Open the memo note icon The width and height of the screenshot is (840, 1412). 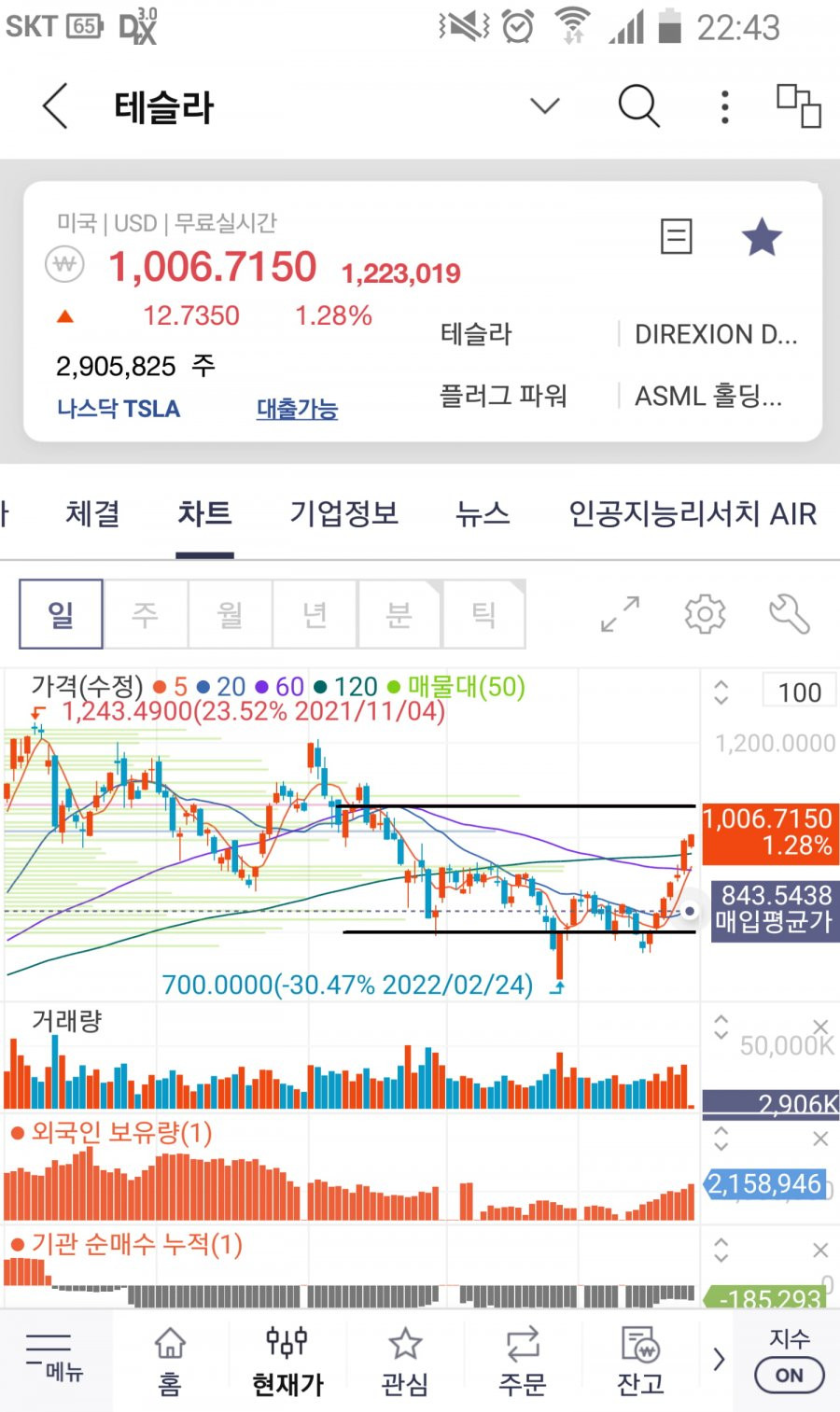click(x=677, y=237)
